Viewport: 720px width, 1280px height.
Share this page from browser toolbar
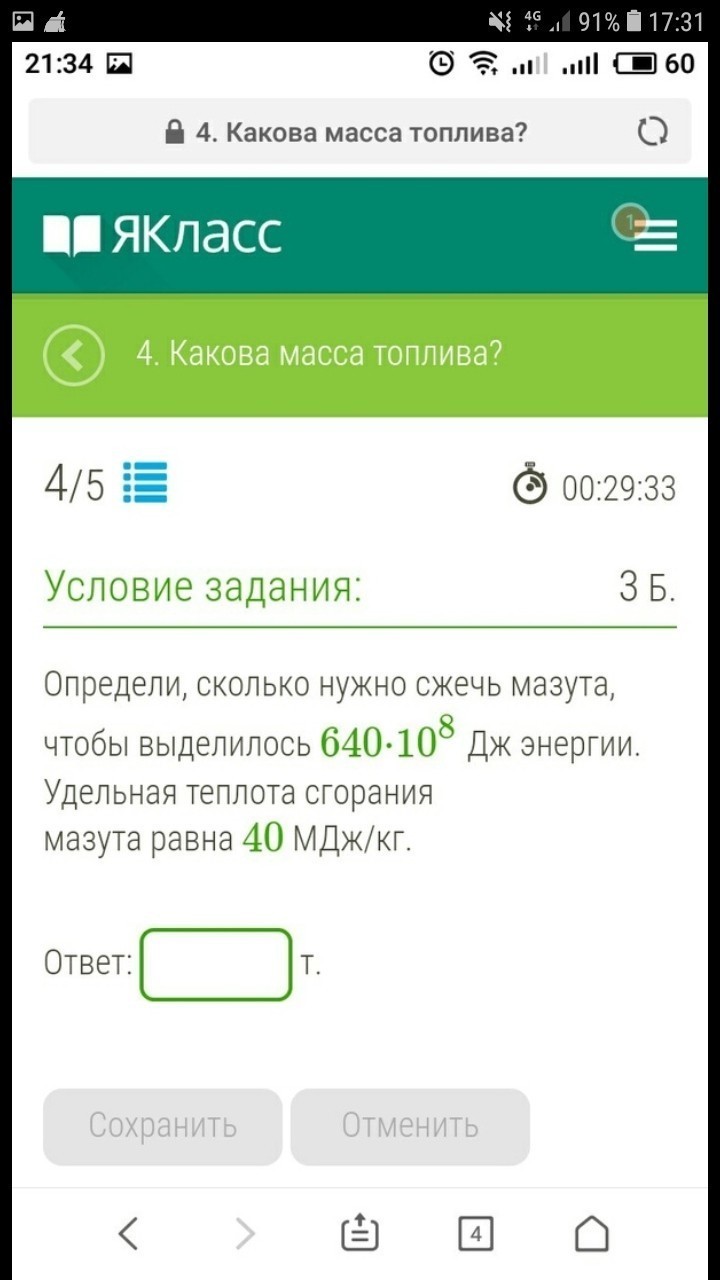(x=360, y=1234)
